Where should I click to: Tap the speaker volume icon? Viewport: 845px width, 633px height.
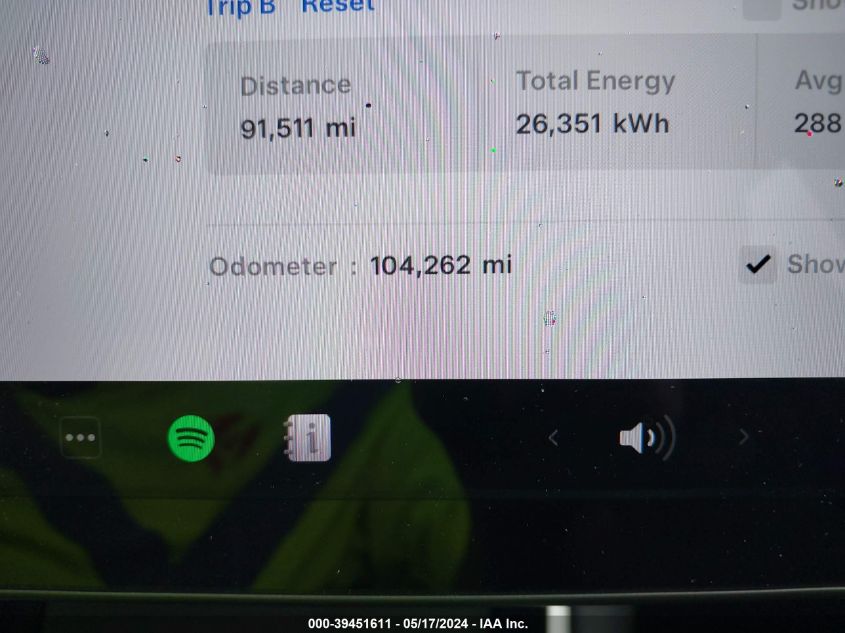point(646,437)
